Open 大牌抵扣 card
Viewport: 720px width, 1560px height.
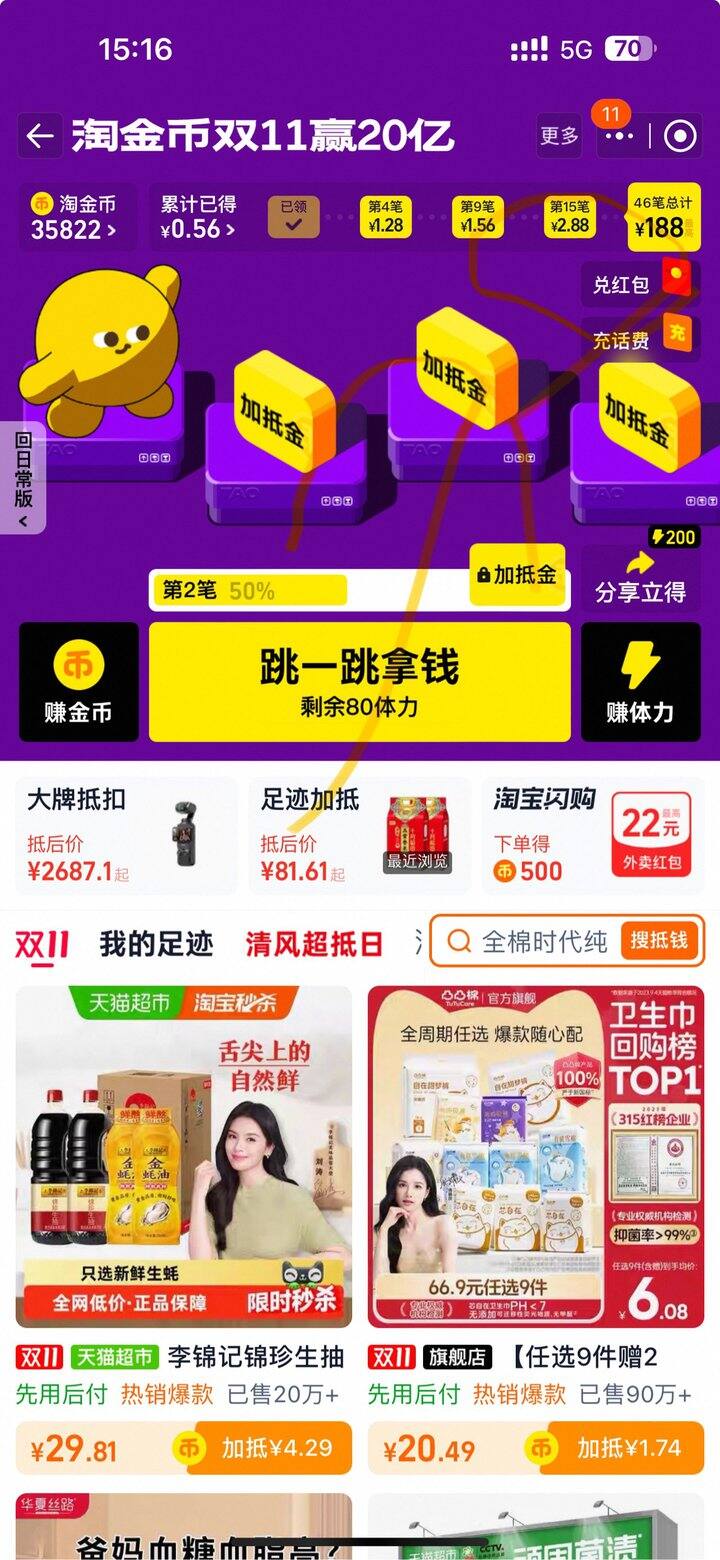[126, 836]
